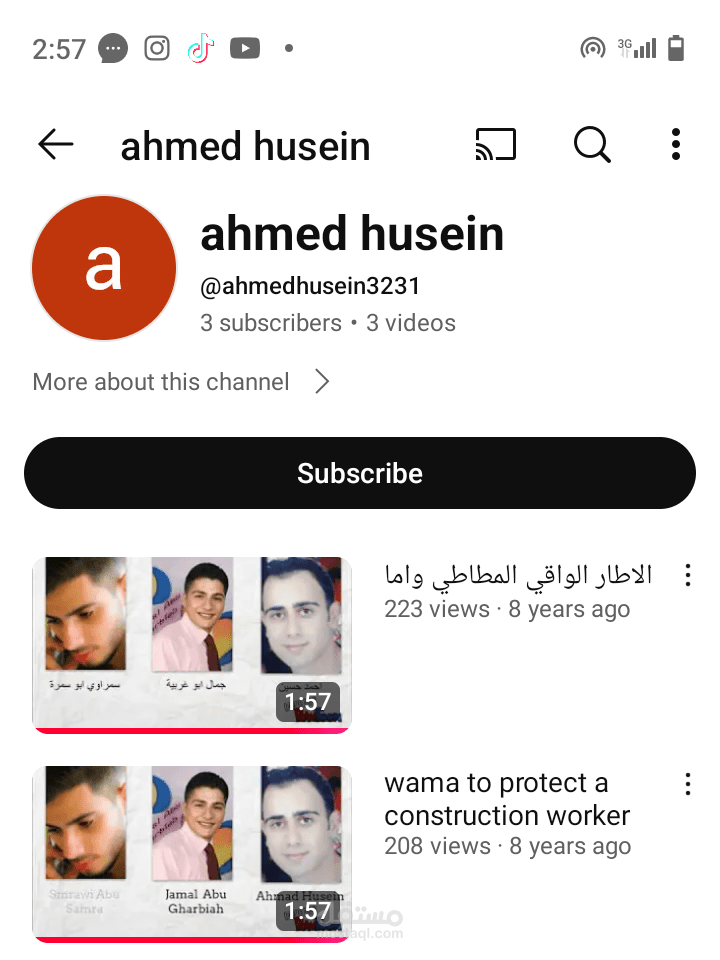
Task: Open the video titled wama to protect a construction worker
Action: click(496, 799)
